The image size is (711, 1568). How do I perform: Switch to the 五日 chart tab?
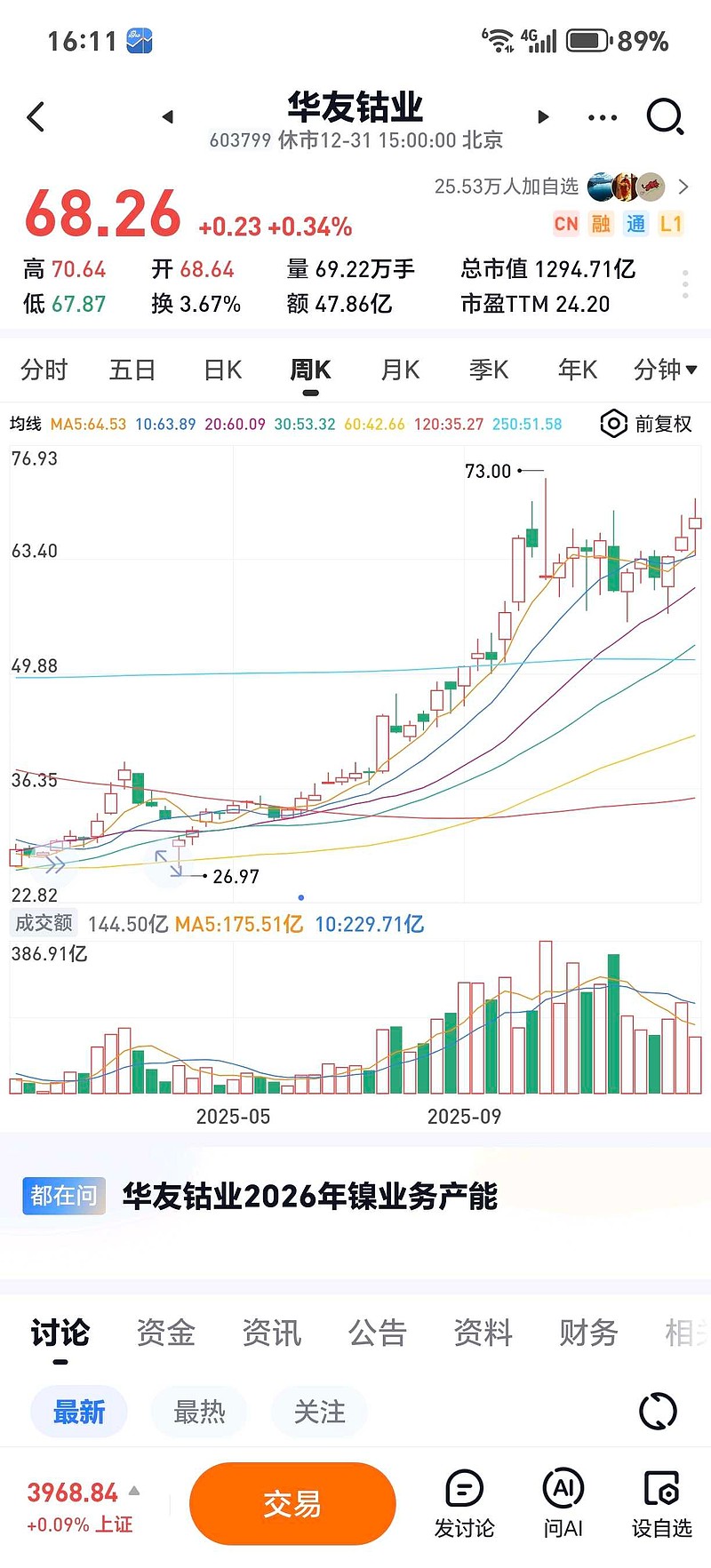pos(132,370)
